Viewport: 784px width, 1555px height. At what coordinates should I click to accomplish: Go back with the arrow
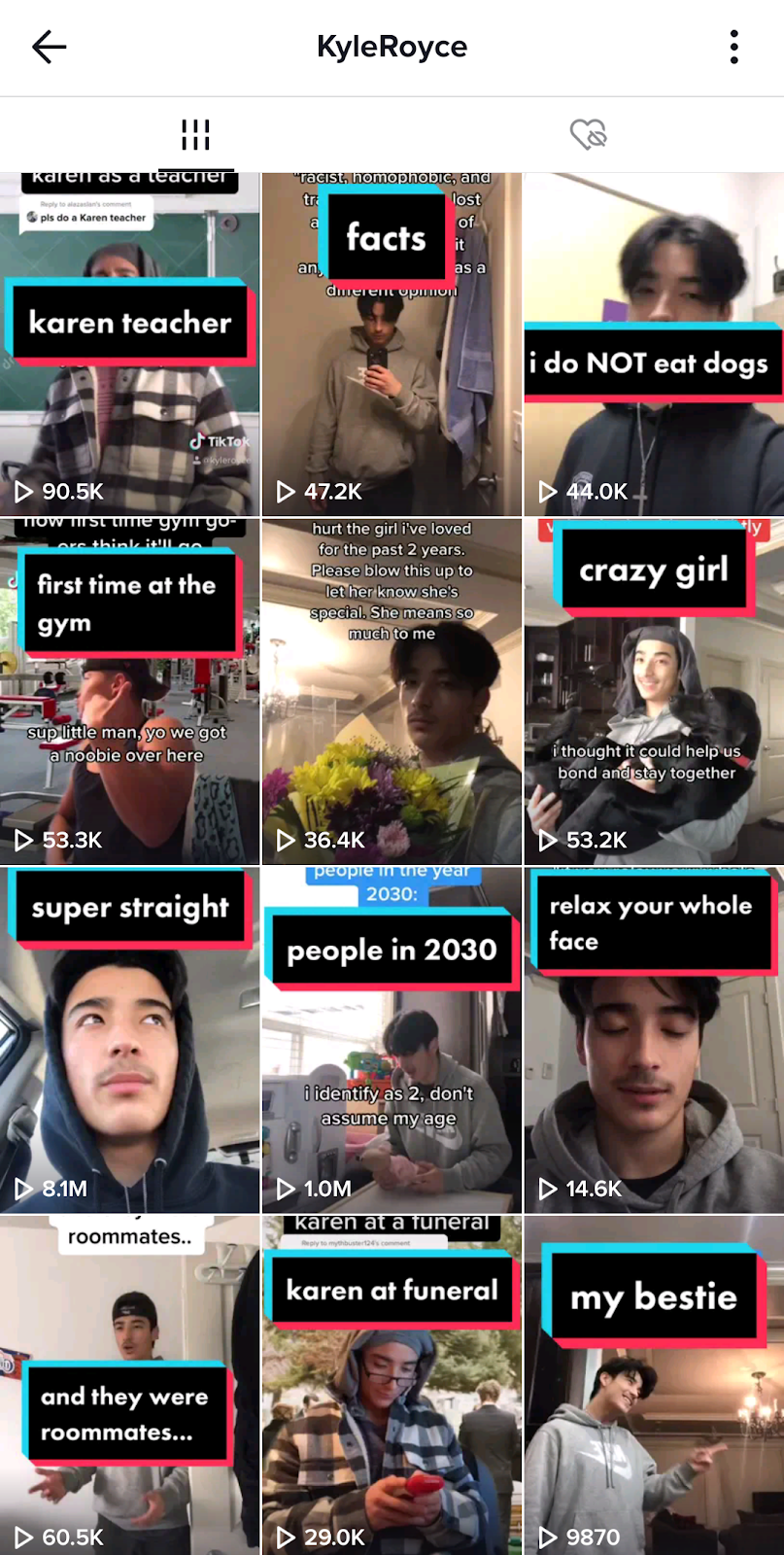tap(49, 47)
